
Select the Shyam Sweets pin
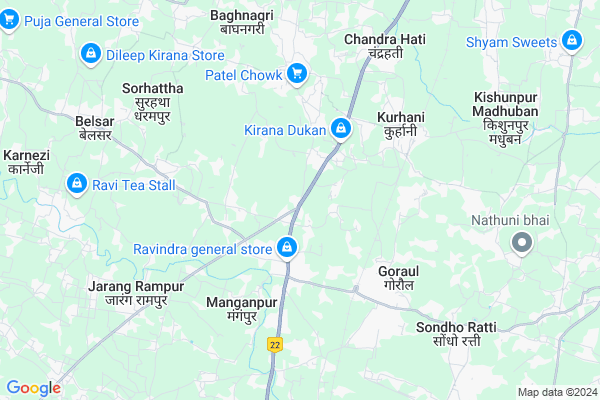pyautogui.click(x=572, y=41)
